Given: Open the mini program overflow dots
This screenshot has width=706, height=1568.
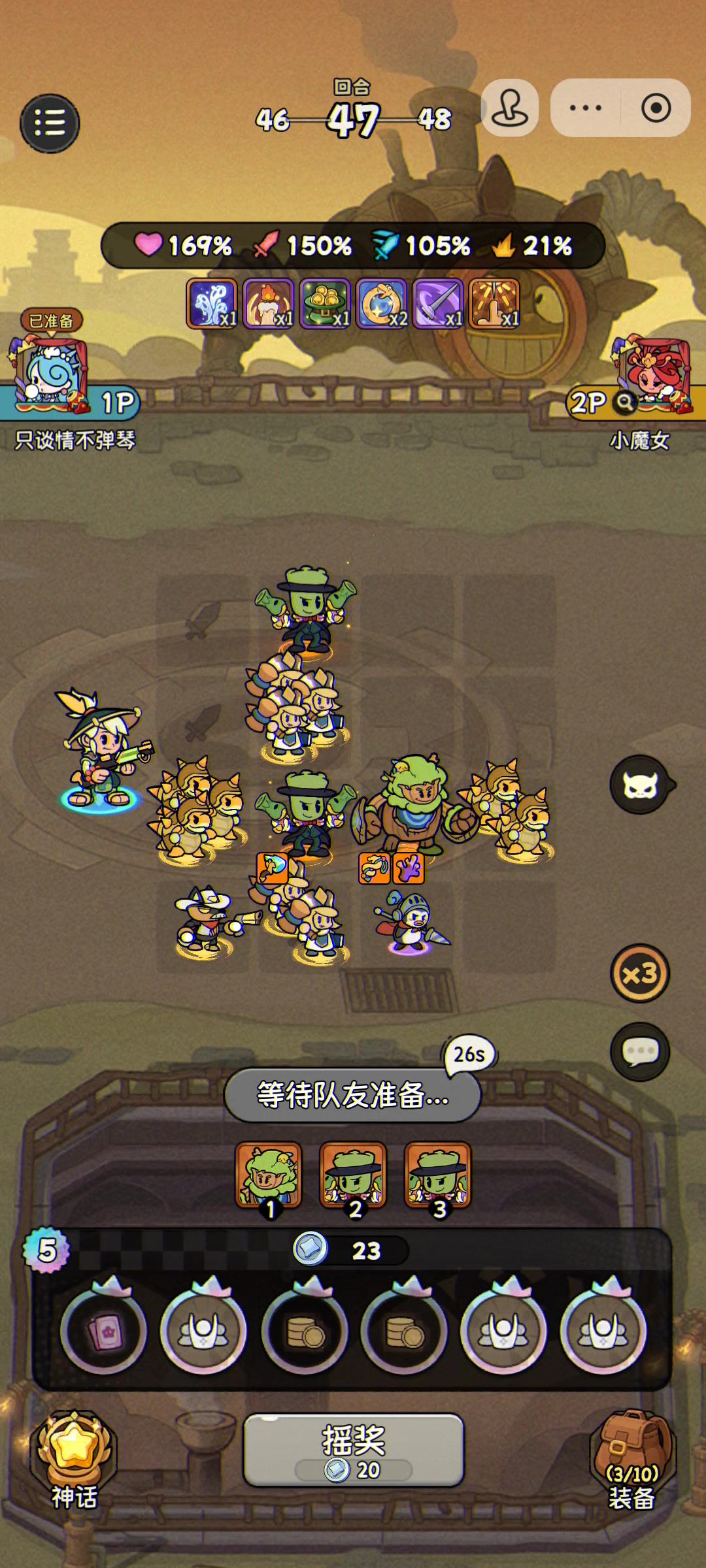Looking at the screenshot, I should tap(585, 108).
